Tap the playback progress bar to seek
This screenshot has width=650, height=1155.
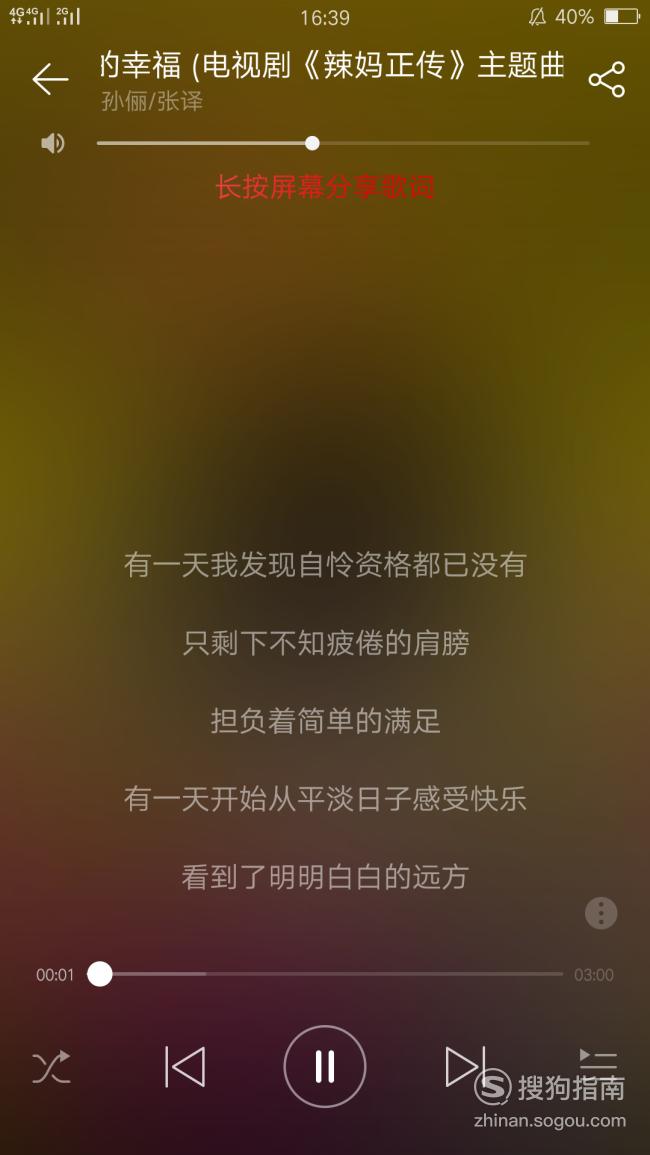[325, 975]
